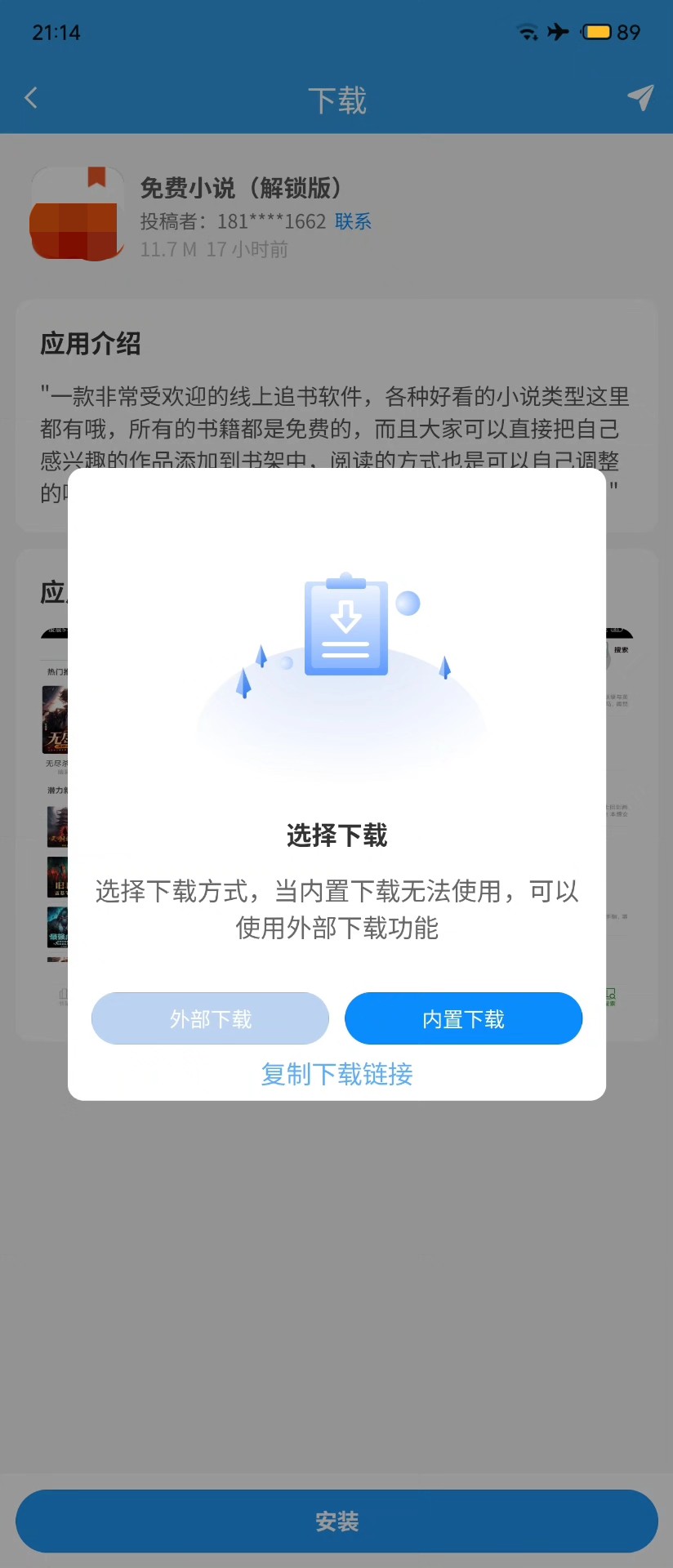Copy the download link via 复制下载链接

click(336, 1074)
